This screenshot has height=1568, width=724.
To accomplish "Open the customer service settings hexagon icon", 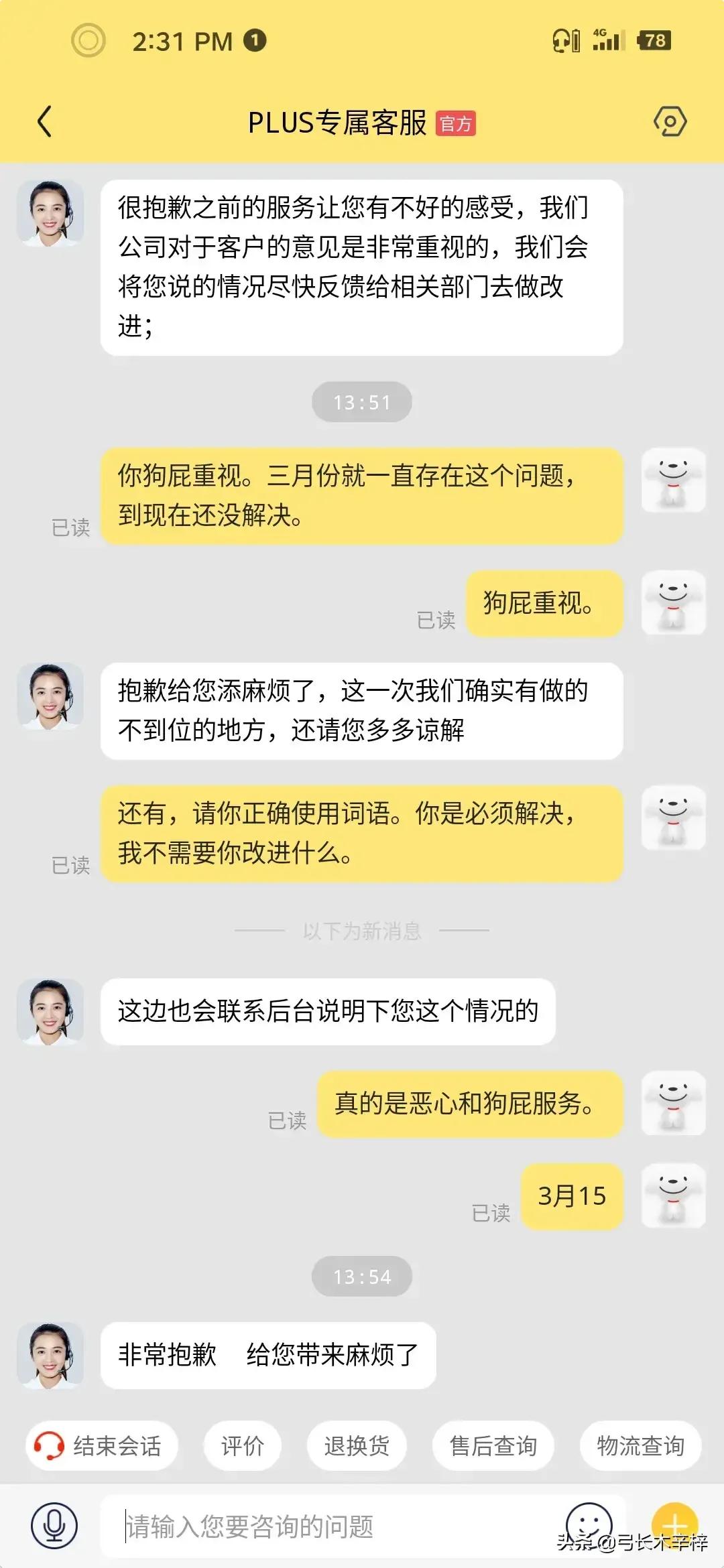I will tap(672, 122).
